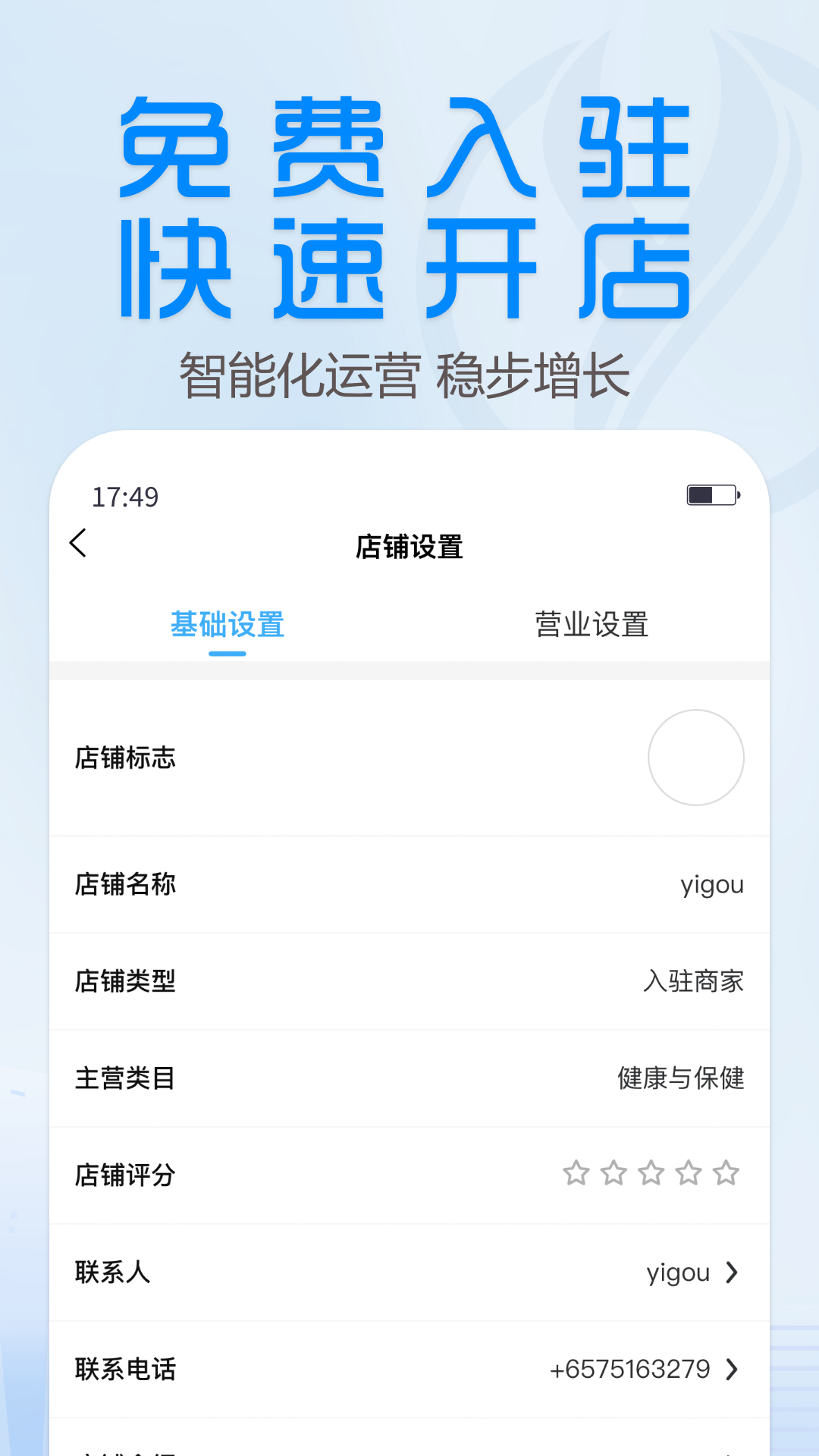Screen dimensions: 819x1456
Task: Tap the 店铺名称 row label
Action: coord(126,884)
